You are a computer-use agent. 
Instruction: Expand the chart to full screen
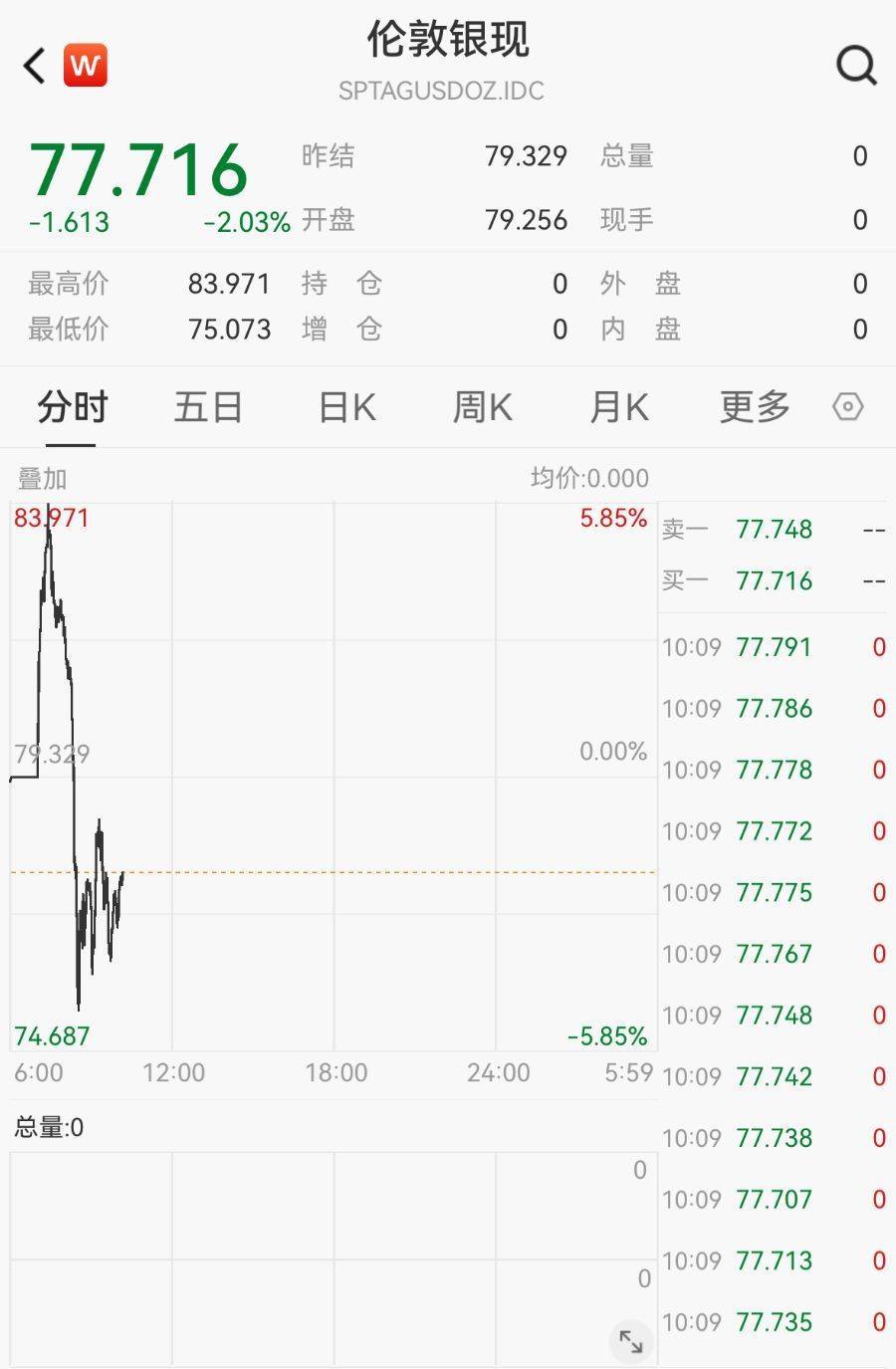(x=631, y=1341)
